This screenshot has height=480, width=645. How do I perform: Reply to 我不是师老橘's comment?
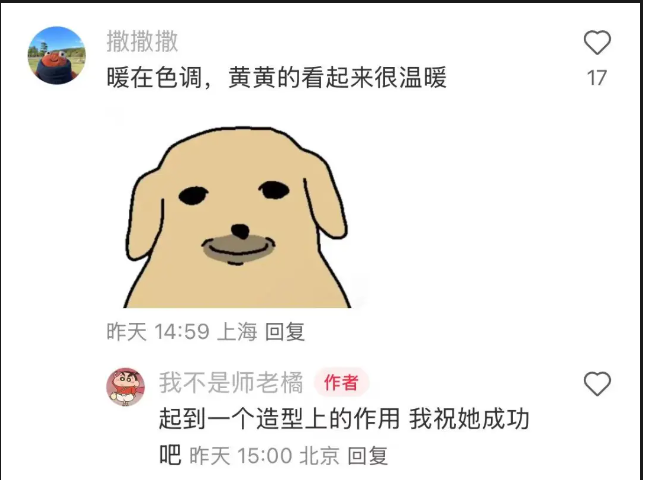[x=367, y=456]
